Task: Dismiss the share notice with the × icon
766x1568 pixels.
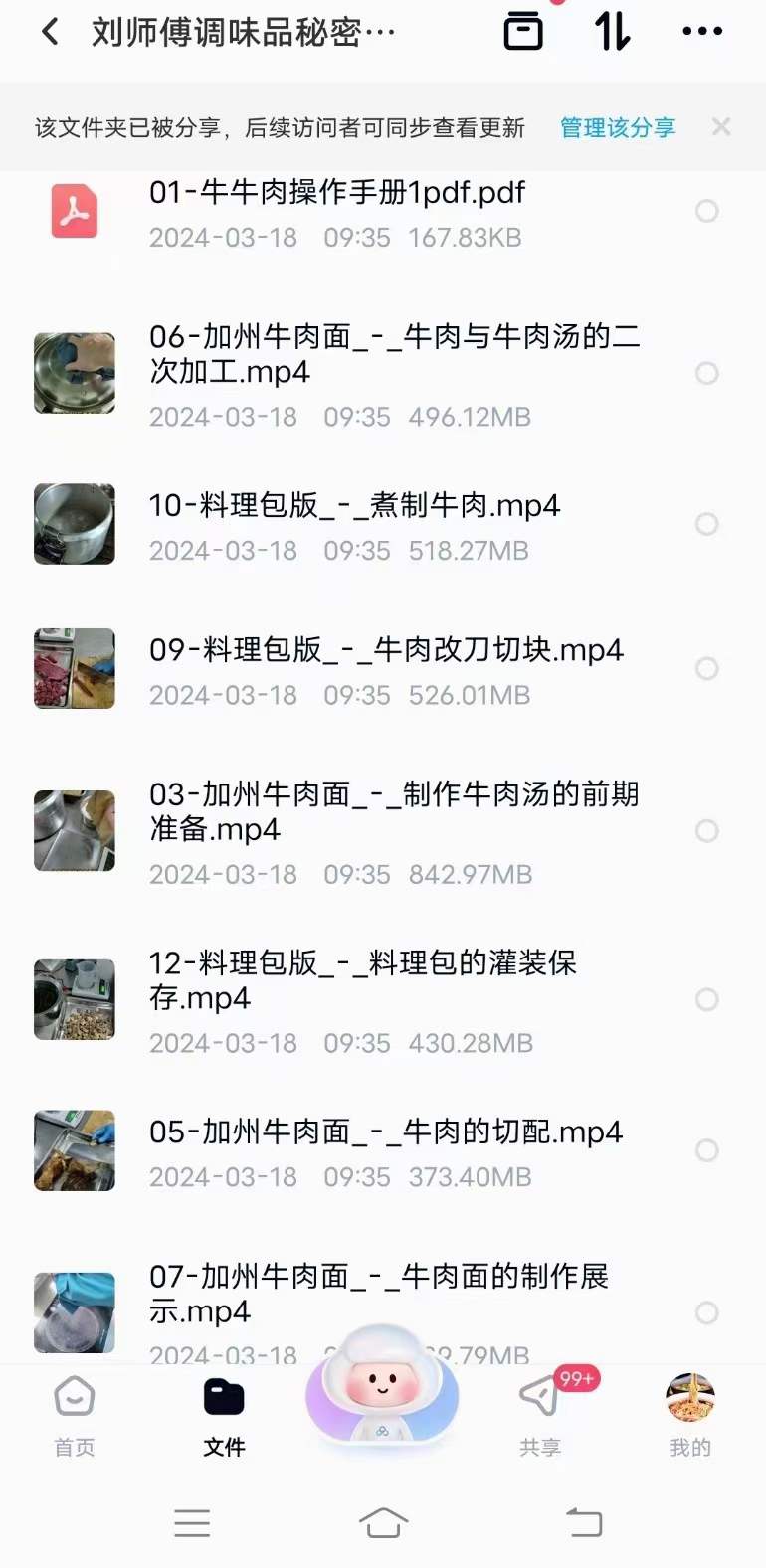Action: tap(720, 128)
